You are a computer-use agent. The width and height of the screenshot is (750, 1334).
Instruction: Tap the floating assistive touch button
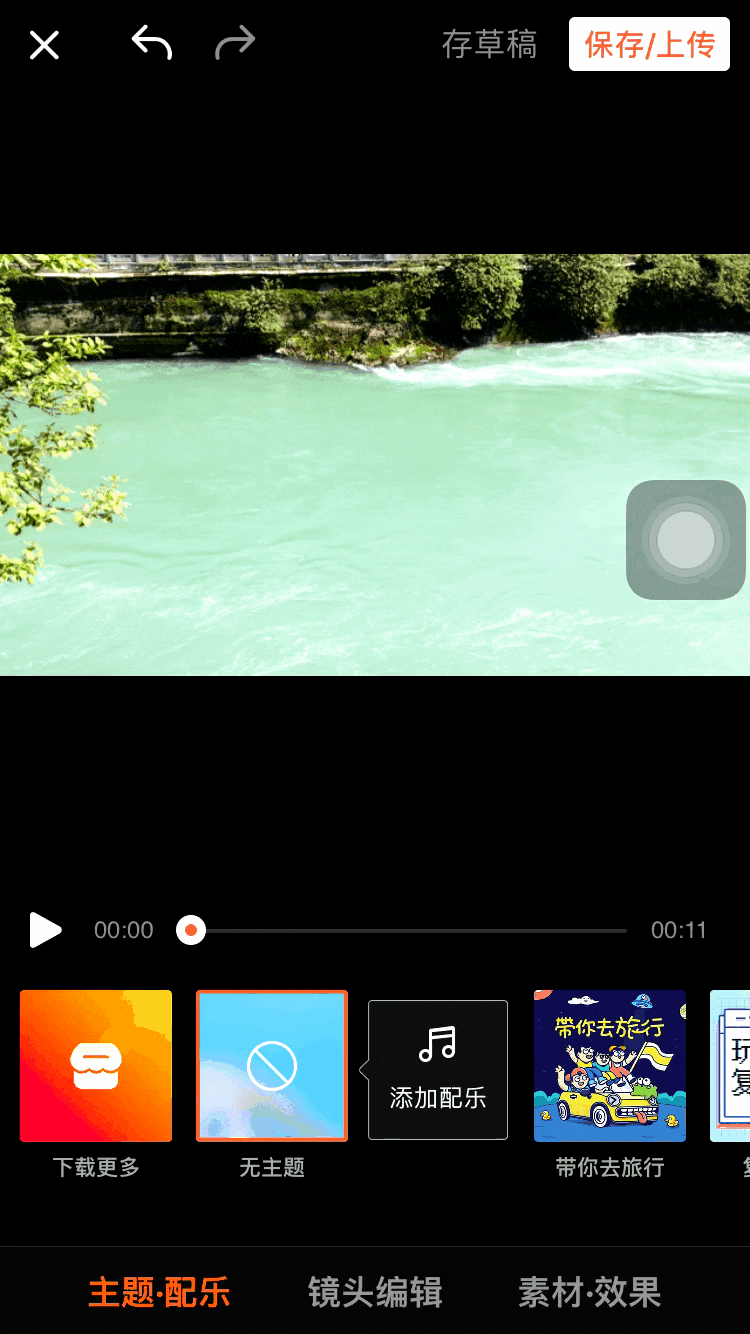click(686, 540)
